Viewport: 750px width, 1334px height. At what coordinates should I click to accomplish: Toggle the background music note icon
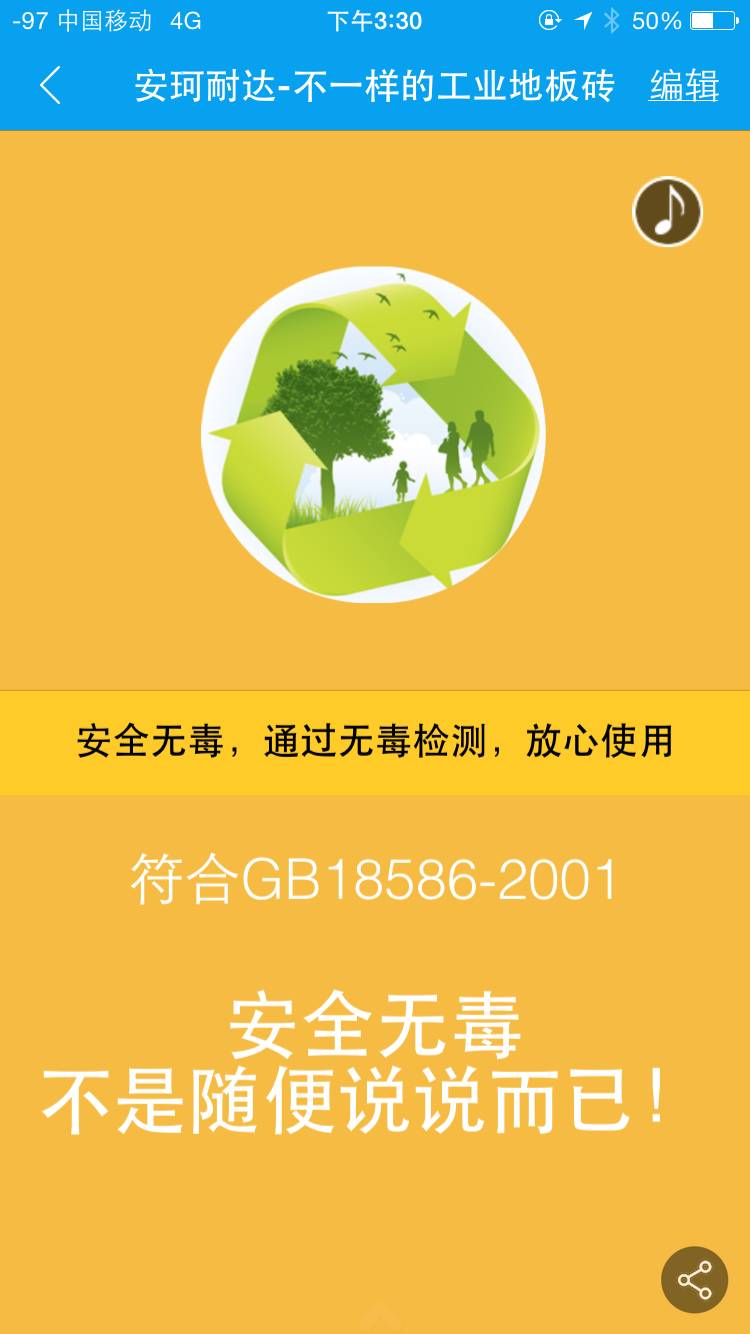coord(667,212)
